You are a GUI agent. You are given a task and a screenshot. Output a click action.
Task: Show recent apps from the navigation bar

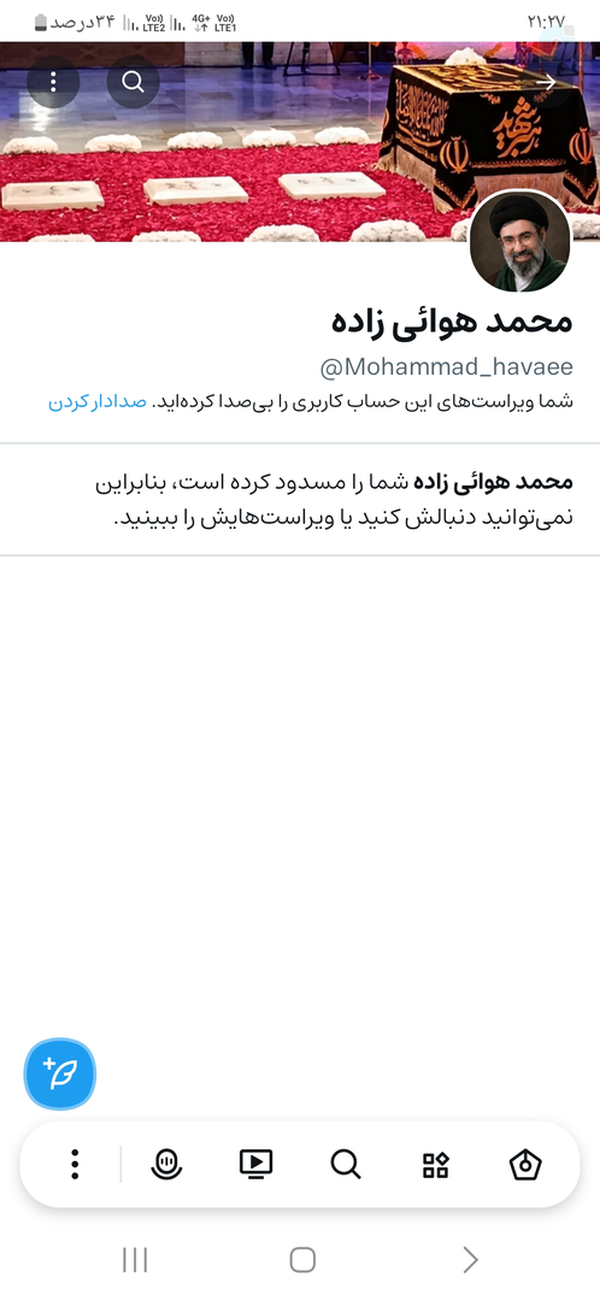pos(135,1260)
